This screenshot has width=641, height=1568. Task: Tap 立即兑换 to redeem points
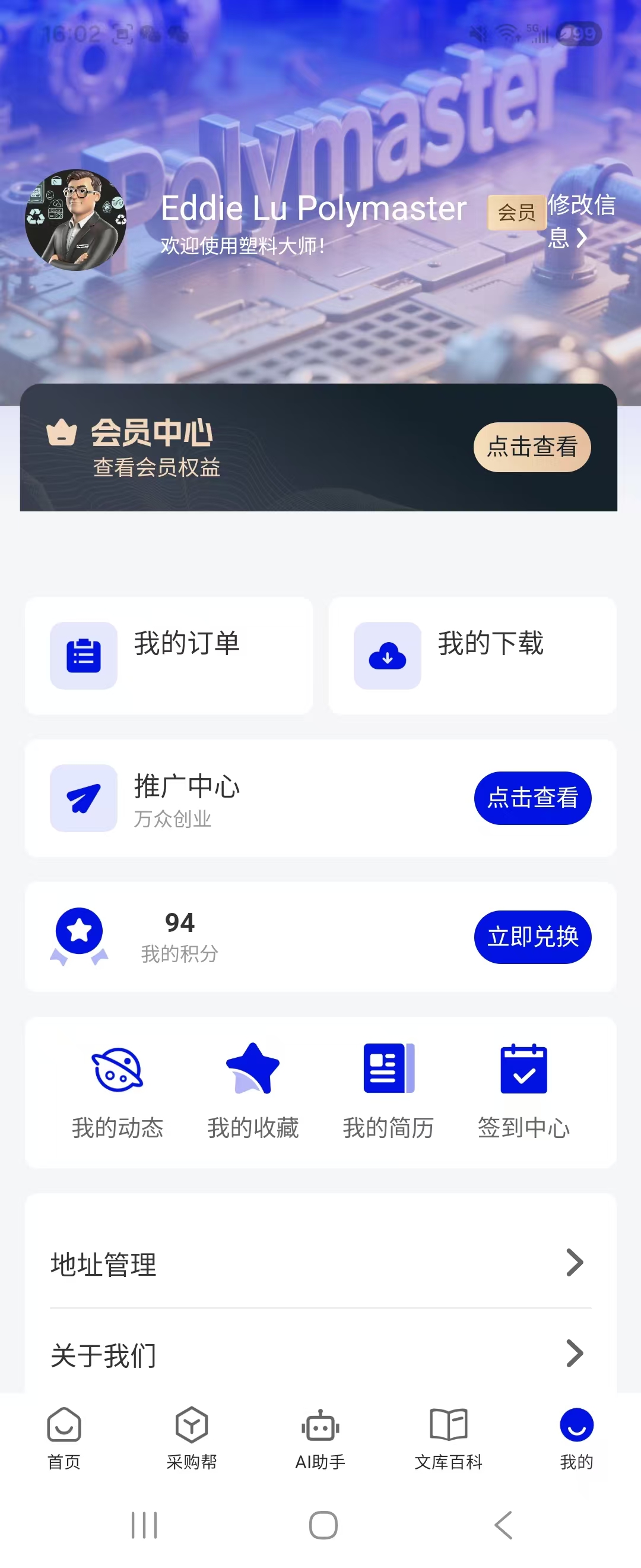pos(532,937)
